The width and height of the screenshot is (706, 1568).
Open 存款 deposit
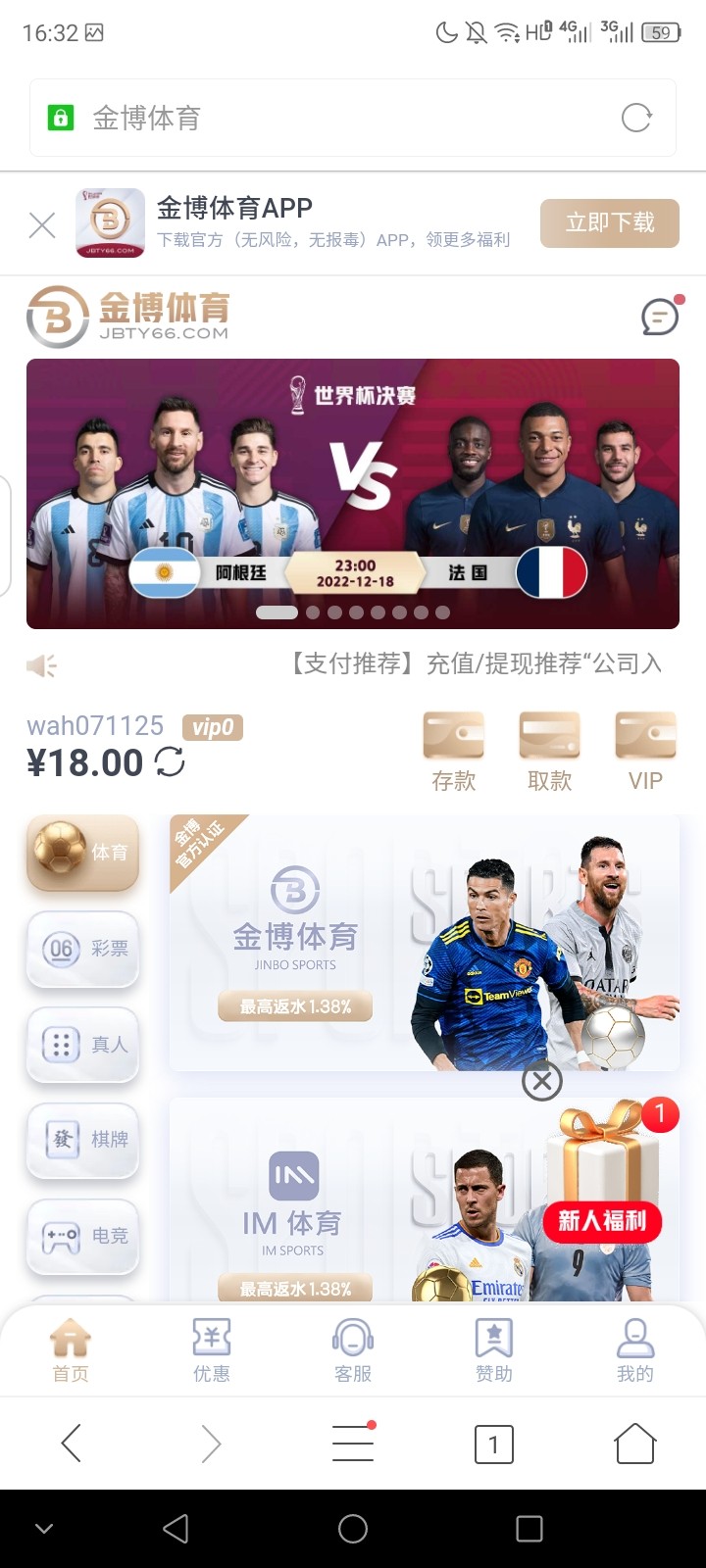453,752
